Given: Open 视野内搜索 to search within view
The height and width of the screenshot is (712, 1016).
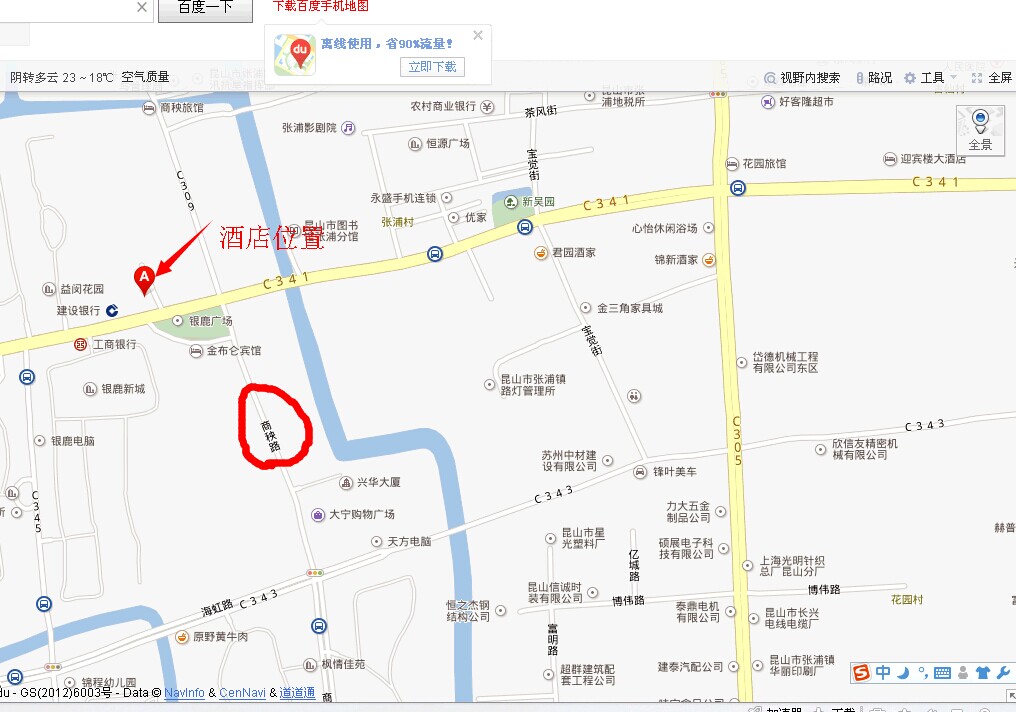Looking at the screenshot, I should pyautogui.click(x=802, y=78).
